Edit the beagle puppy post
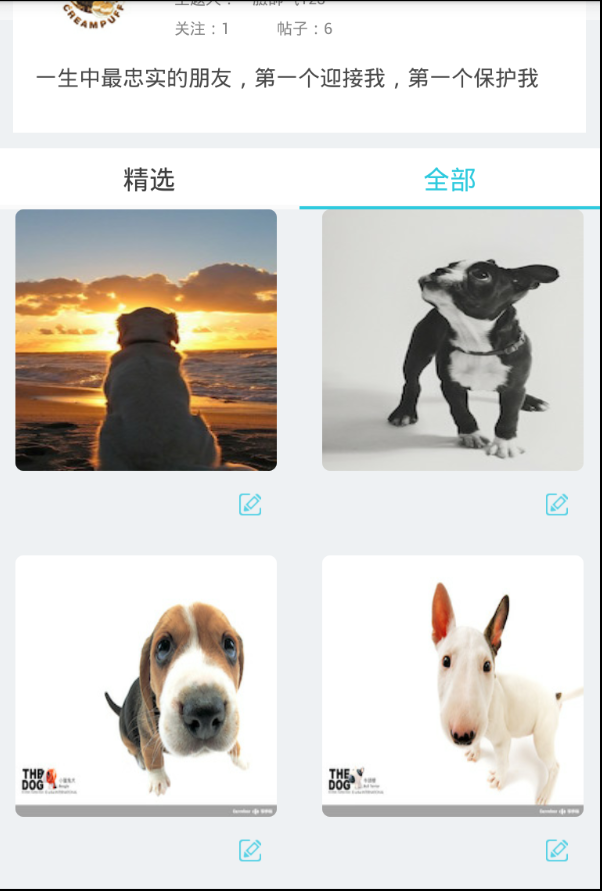The height and width of the screenshot is (891, 602). (x=250, y=850)
